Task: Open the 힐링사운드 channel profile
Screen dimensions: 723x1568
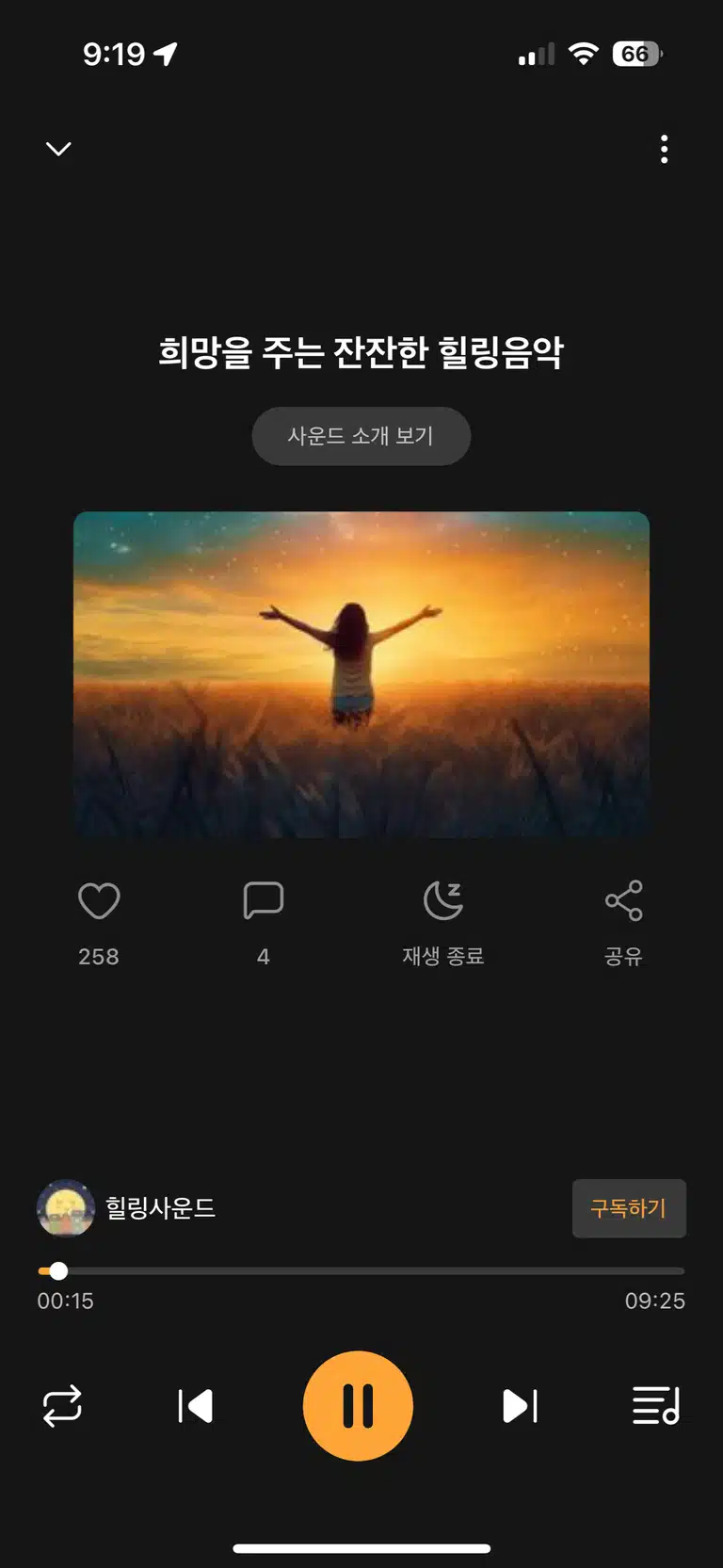Action: click(x=127, y=1208)
